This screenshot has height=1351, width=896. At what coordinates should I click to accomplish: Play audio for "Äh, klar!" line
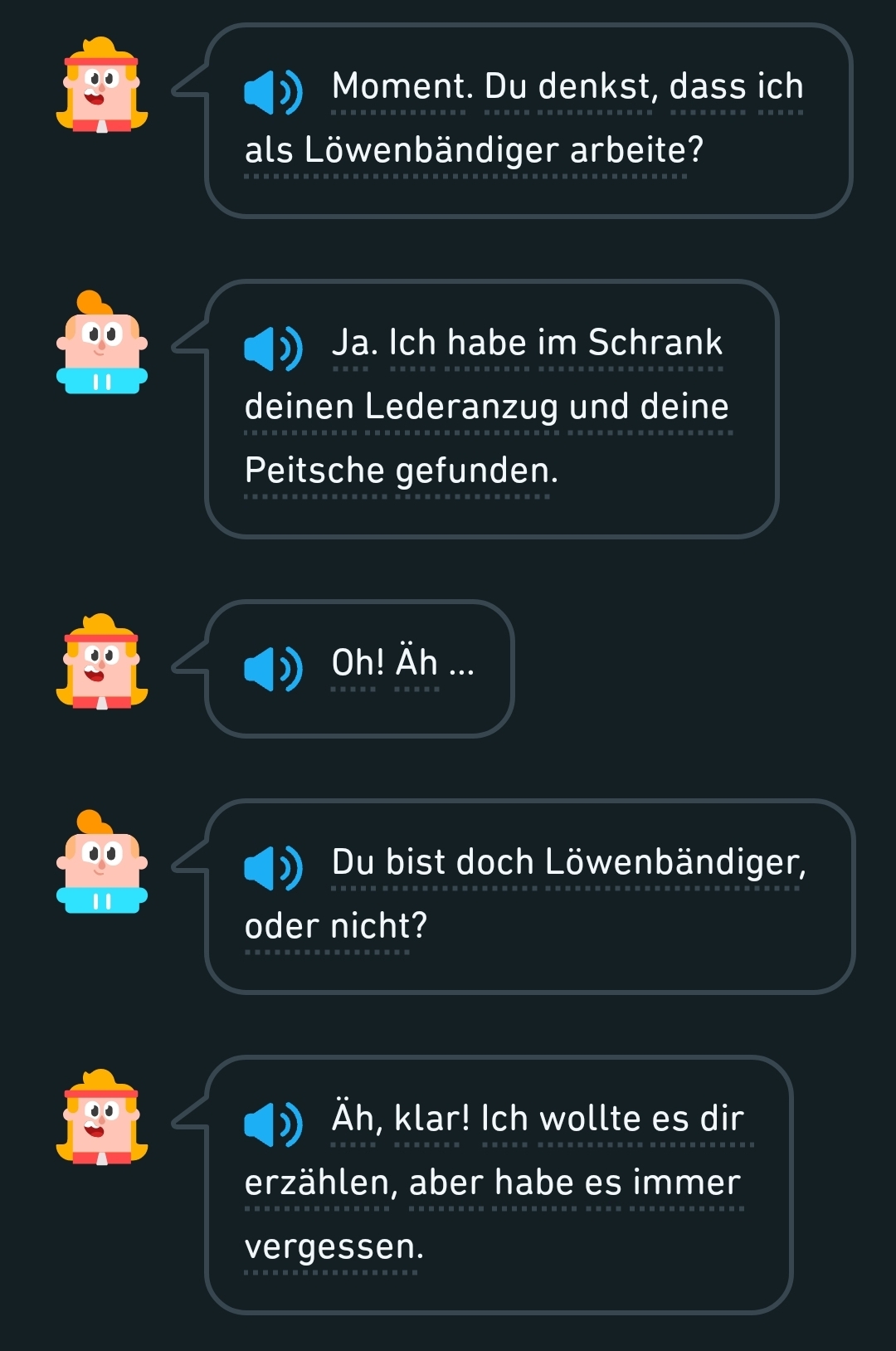273,1124
